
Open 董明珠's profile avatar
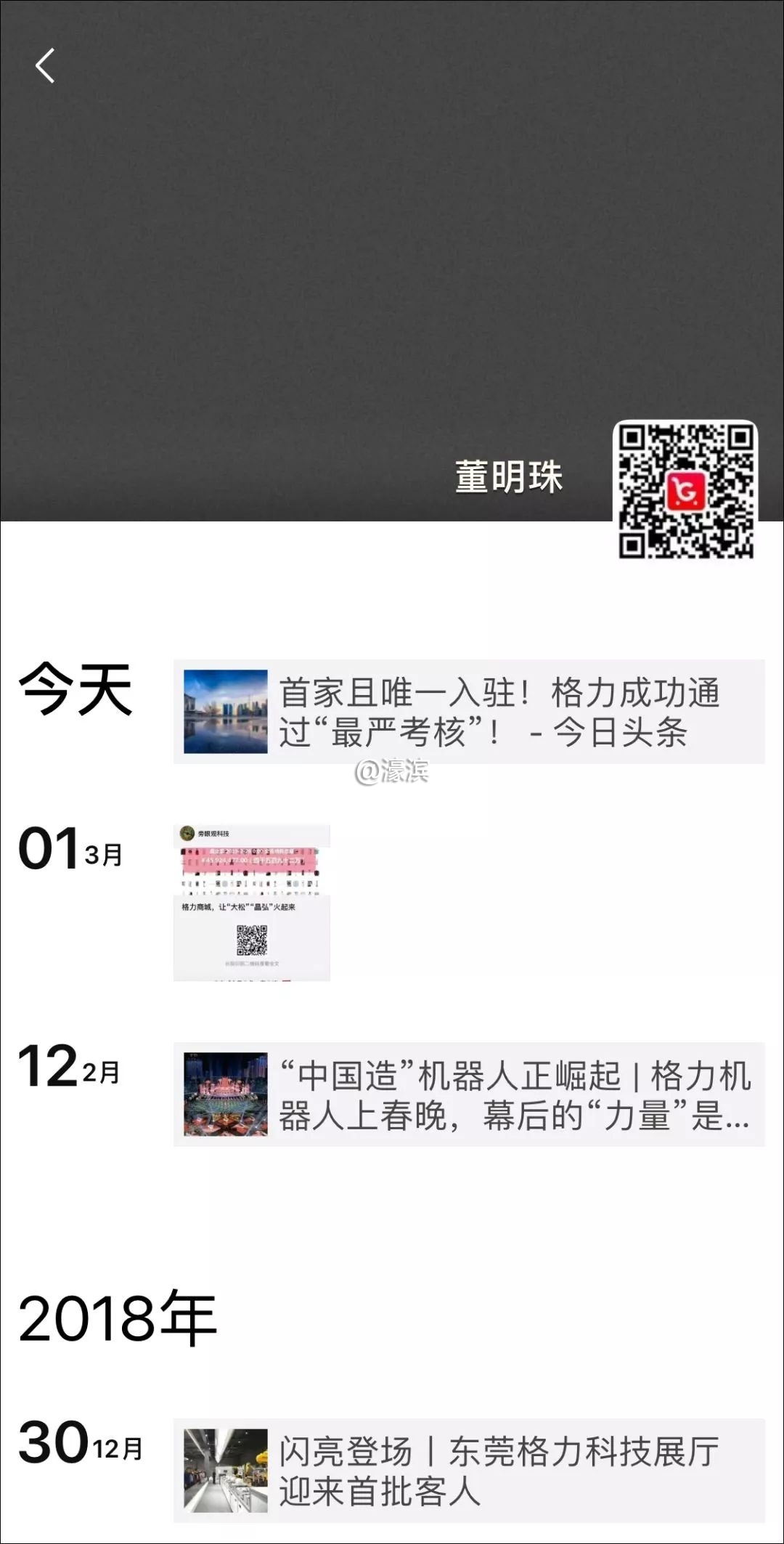click(x=685, y=490)
